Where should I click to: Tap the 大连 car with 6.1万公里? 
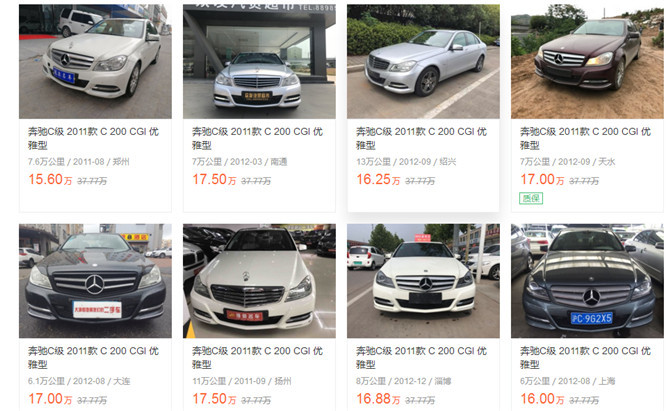coord(95,281)
